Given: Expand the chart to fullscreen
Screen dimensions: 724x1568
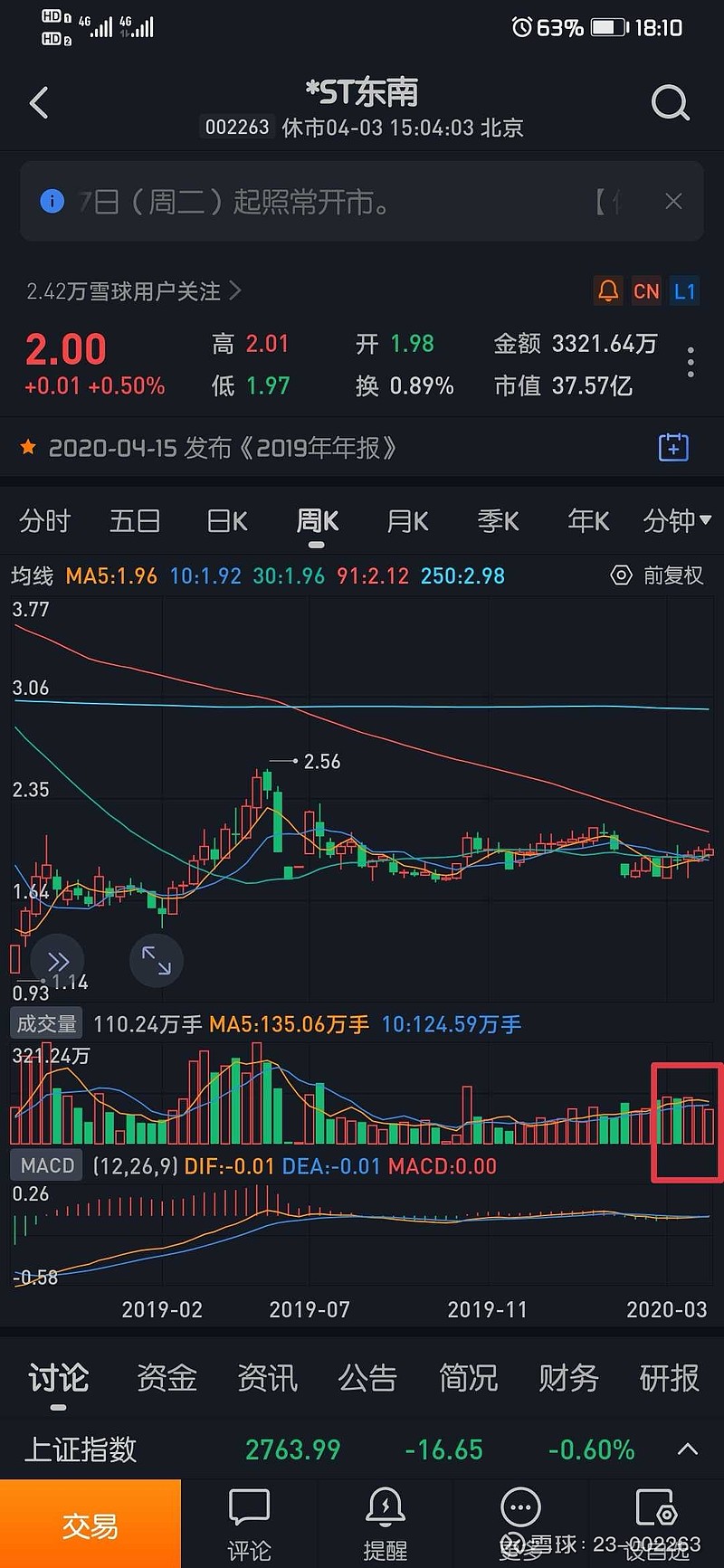Looking at the screenshot, I should tap(157, 960).
